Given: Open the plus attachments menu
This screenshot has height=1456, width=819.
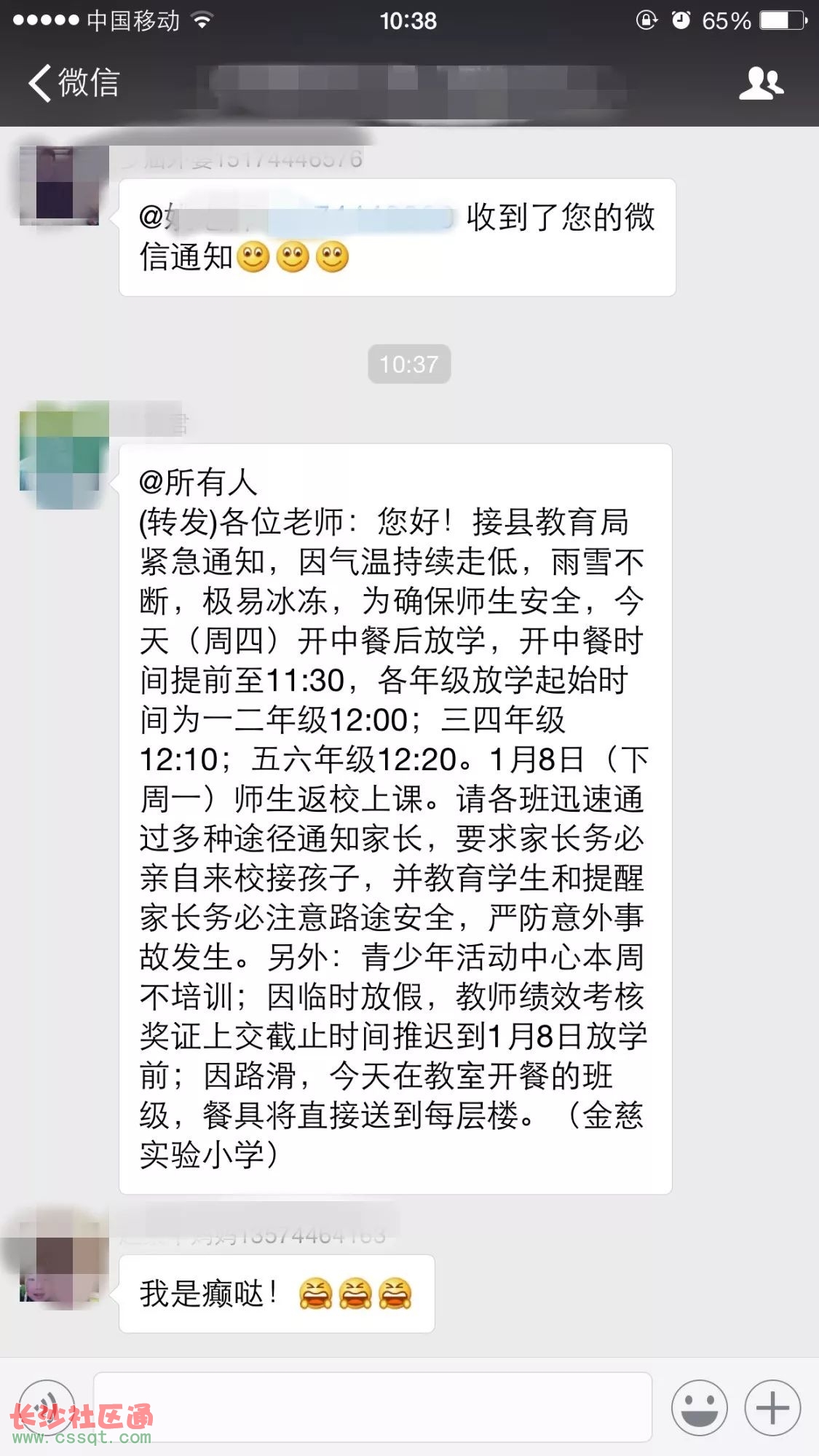Looking at the screenshot, I should click(x=772, y=1407).
